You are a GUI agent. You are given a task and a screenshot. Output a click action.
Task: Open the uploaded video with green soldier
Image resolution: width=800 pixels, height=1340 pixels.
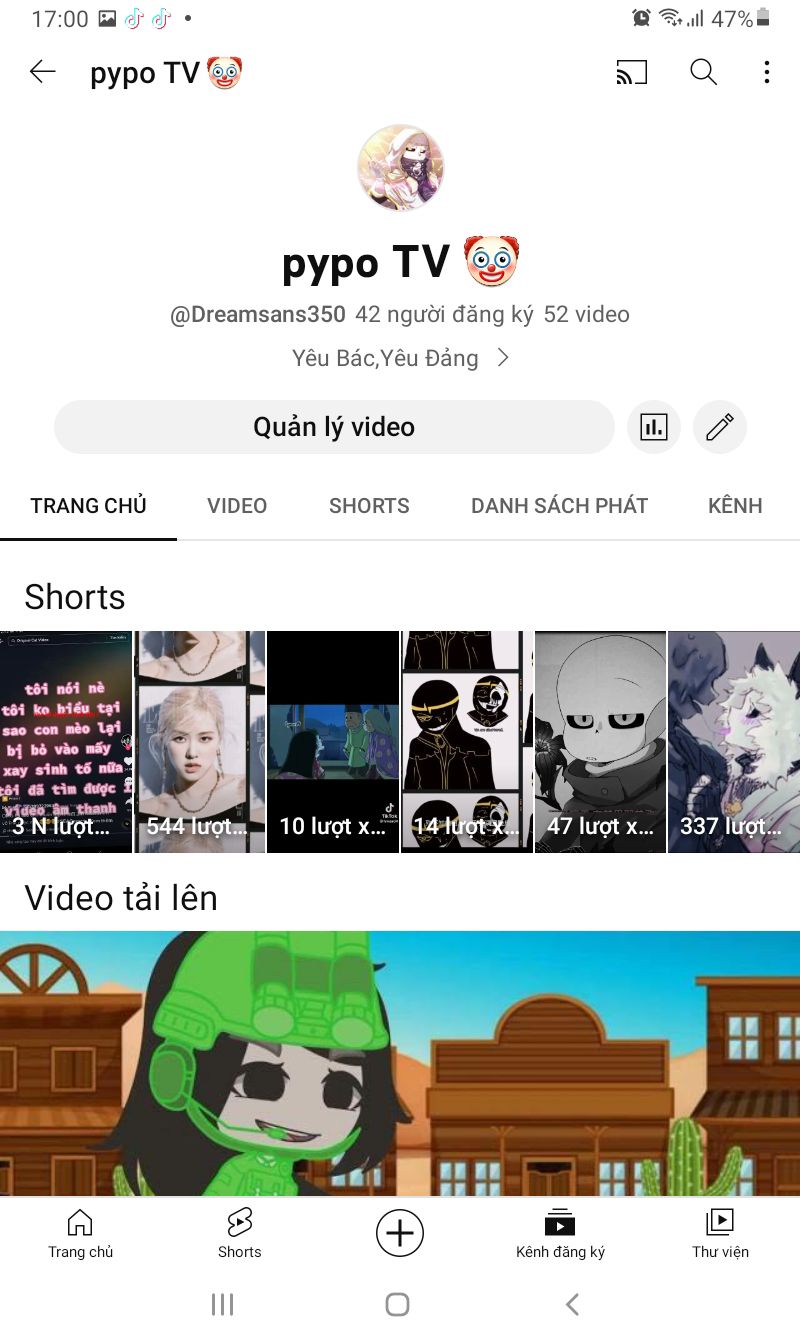[x=400, y=1064]
